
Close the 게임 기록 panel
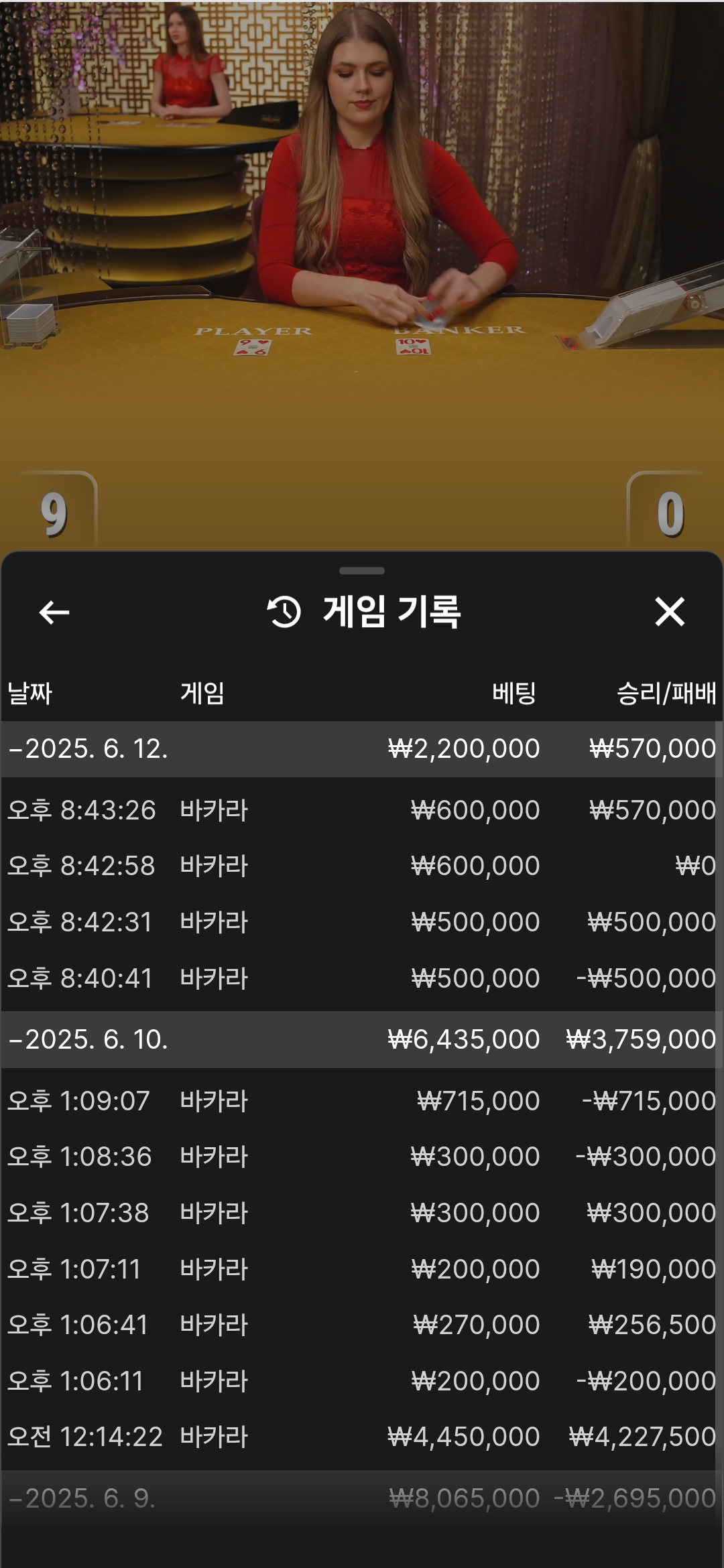[x=670, y=612]
